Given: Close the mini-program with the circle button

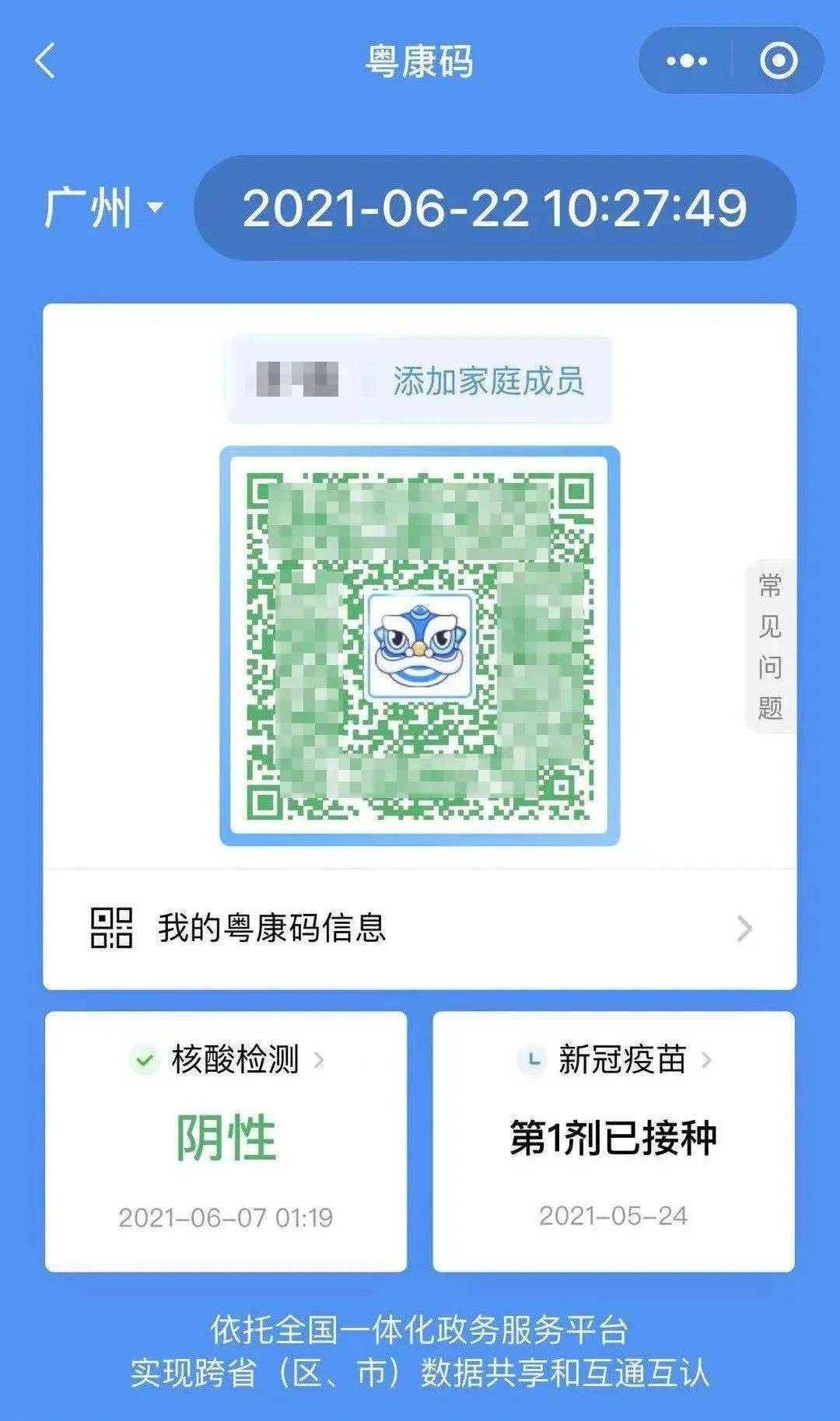Looking at the screenshot, I should tap(778, 61).
